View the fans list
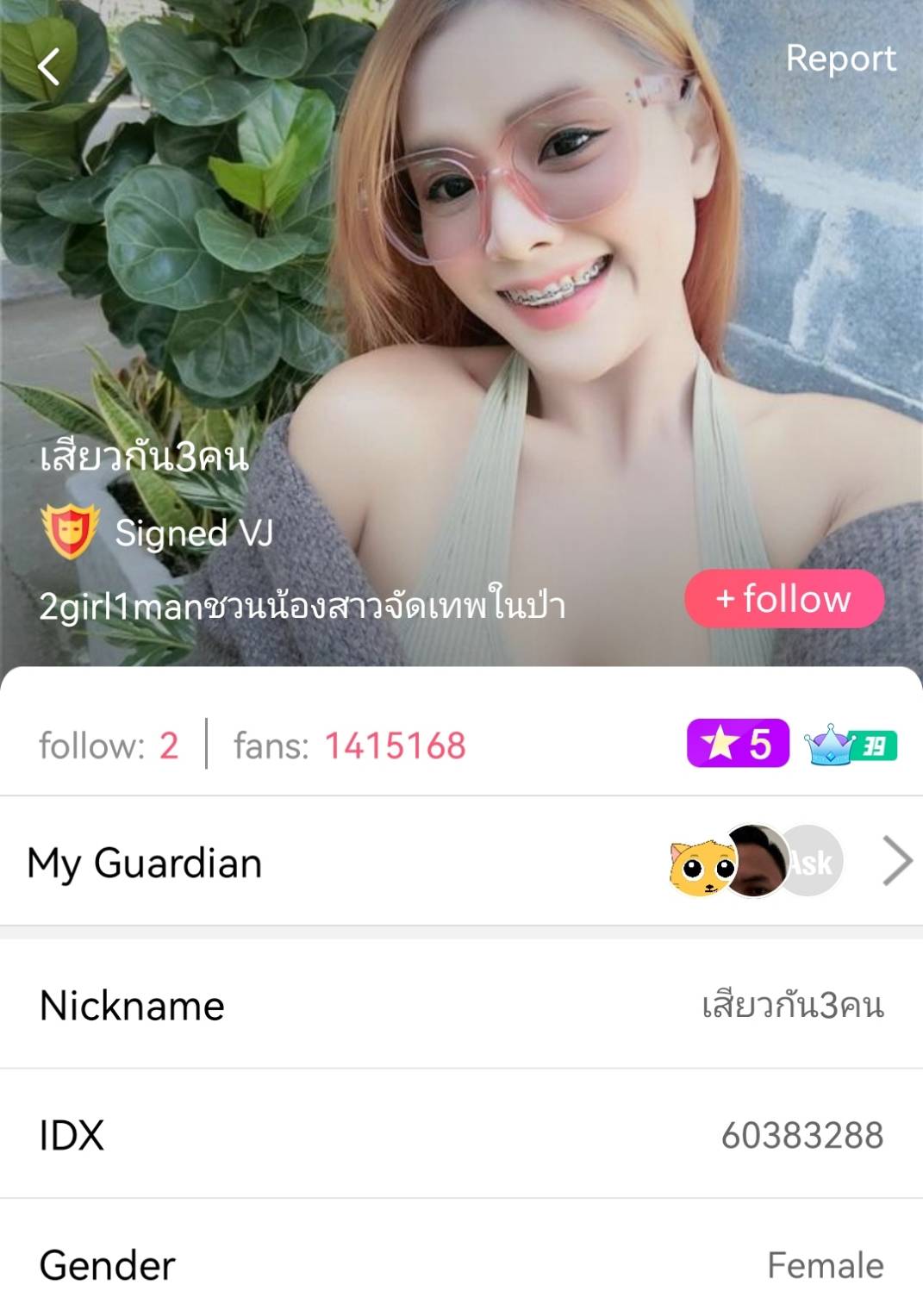The width and height of the screenshot is (923, 1316). 349,745
